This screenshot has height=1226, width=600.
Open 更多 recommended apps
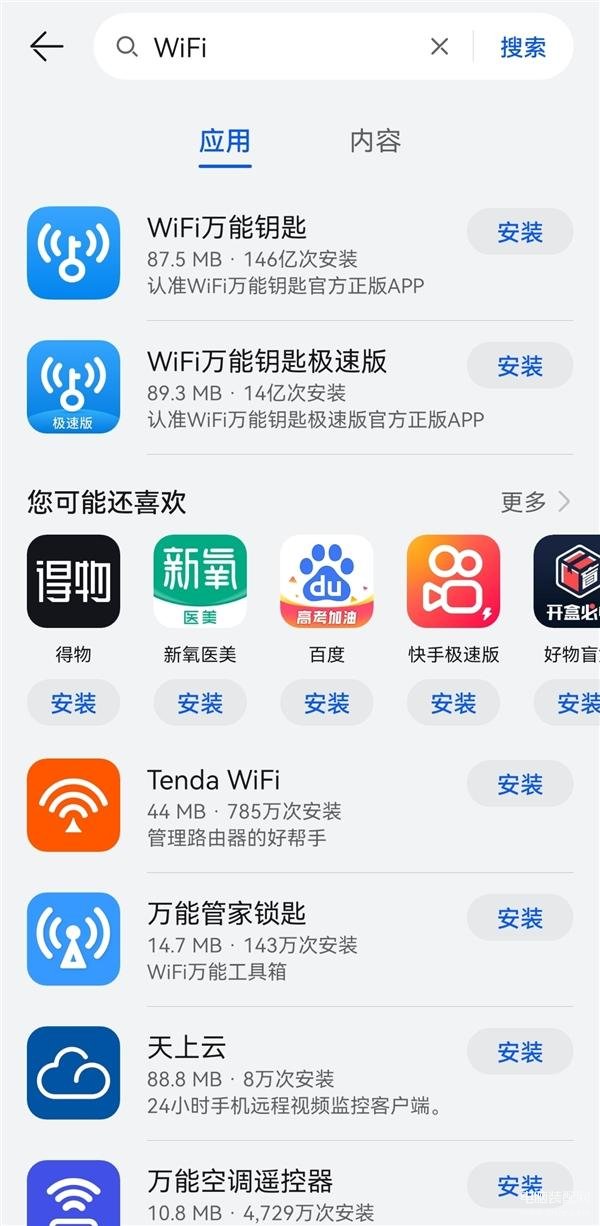click(x=535, y=501)
